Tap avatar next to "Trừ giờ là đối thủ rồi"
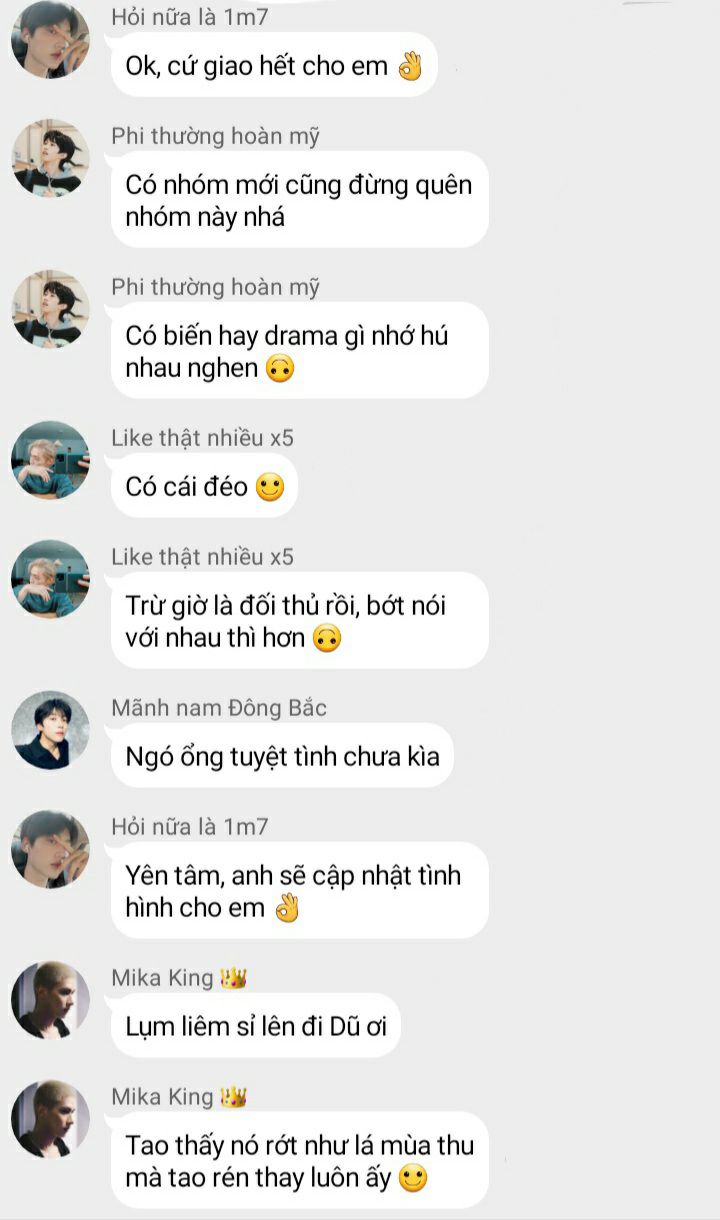Screen dimensions: 720x1220 (x=50, y=579)
